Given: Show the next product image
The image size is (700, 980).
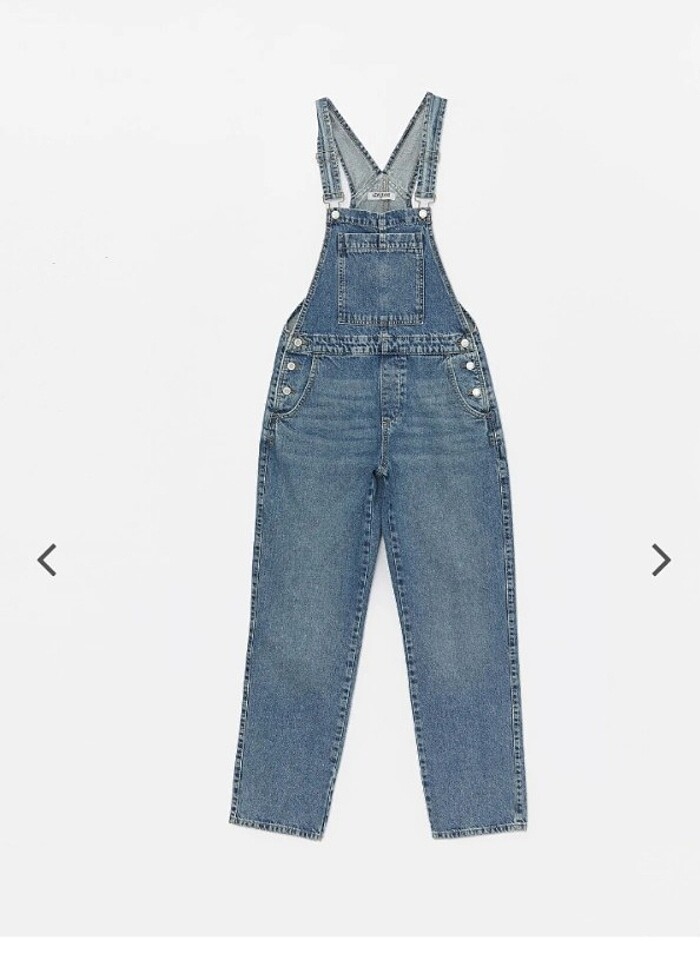Looking at the screenshot, I should pos(660,560).
